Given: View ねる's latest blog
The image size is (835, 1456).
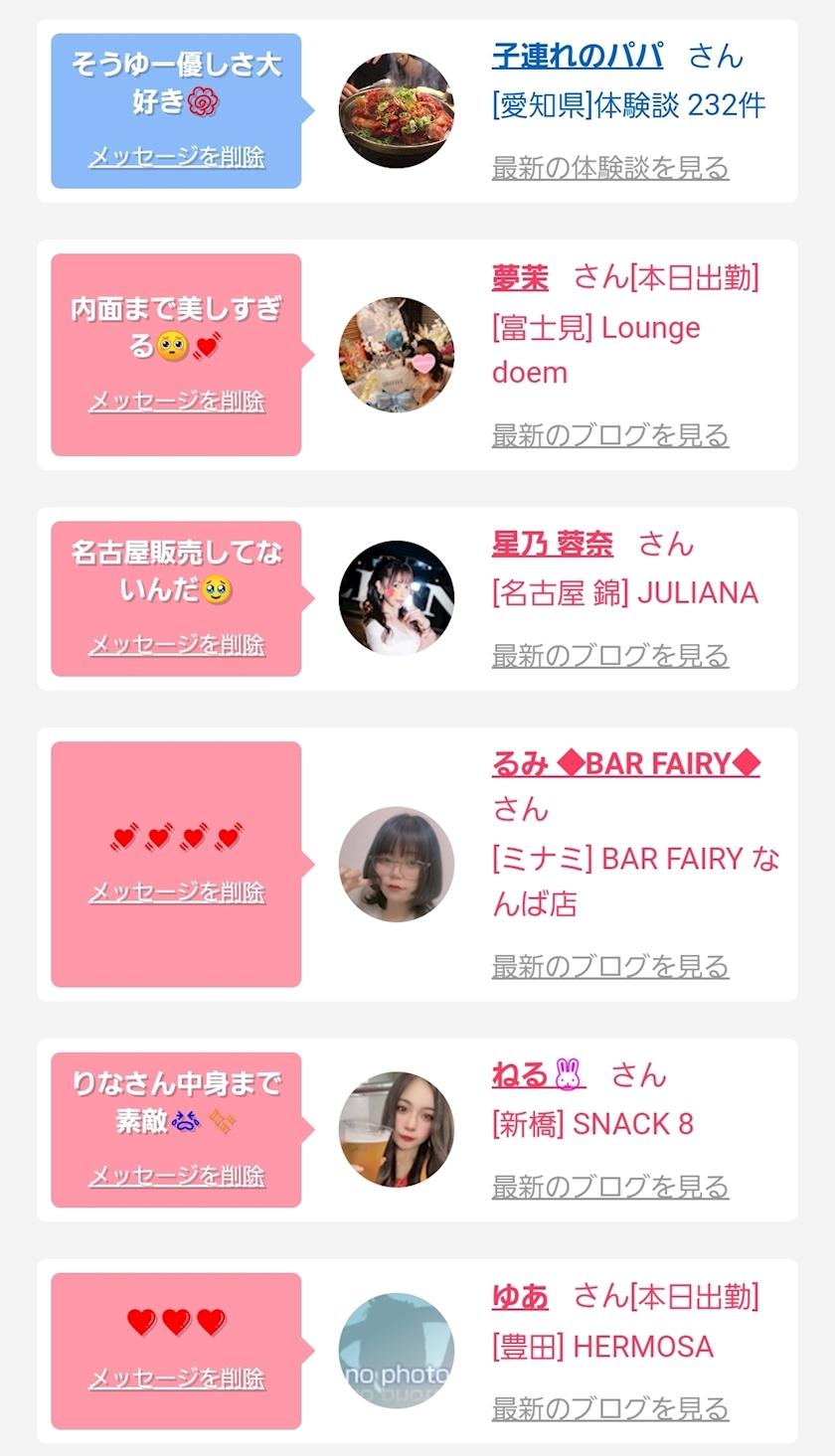Looking at the screenshot, I should pyautogui.click(x=610, y=1187).
